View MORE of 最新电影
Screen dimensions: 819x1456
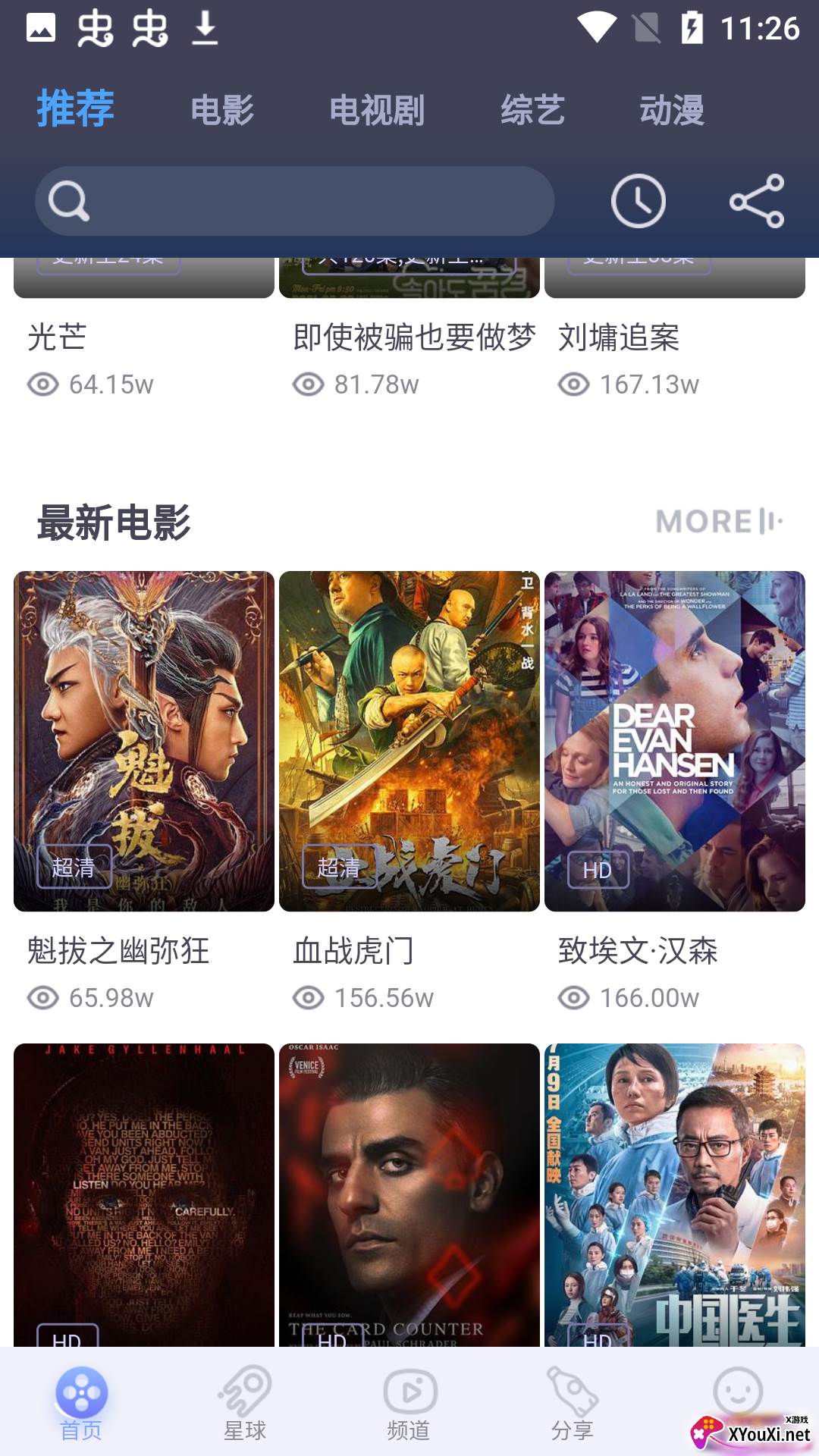[719, 522]
